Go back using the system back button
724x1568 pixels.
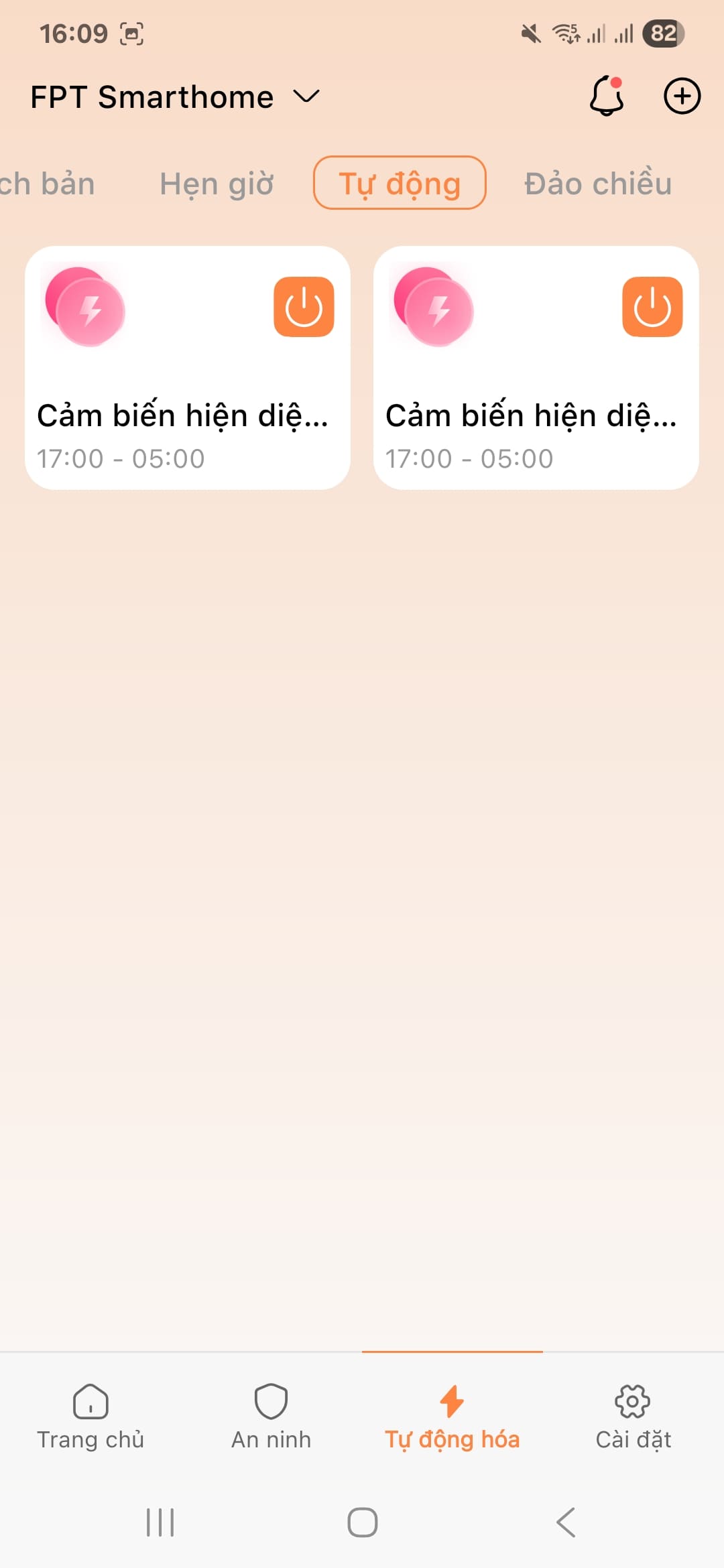(566, 1522)
